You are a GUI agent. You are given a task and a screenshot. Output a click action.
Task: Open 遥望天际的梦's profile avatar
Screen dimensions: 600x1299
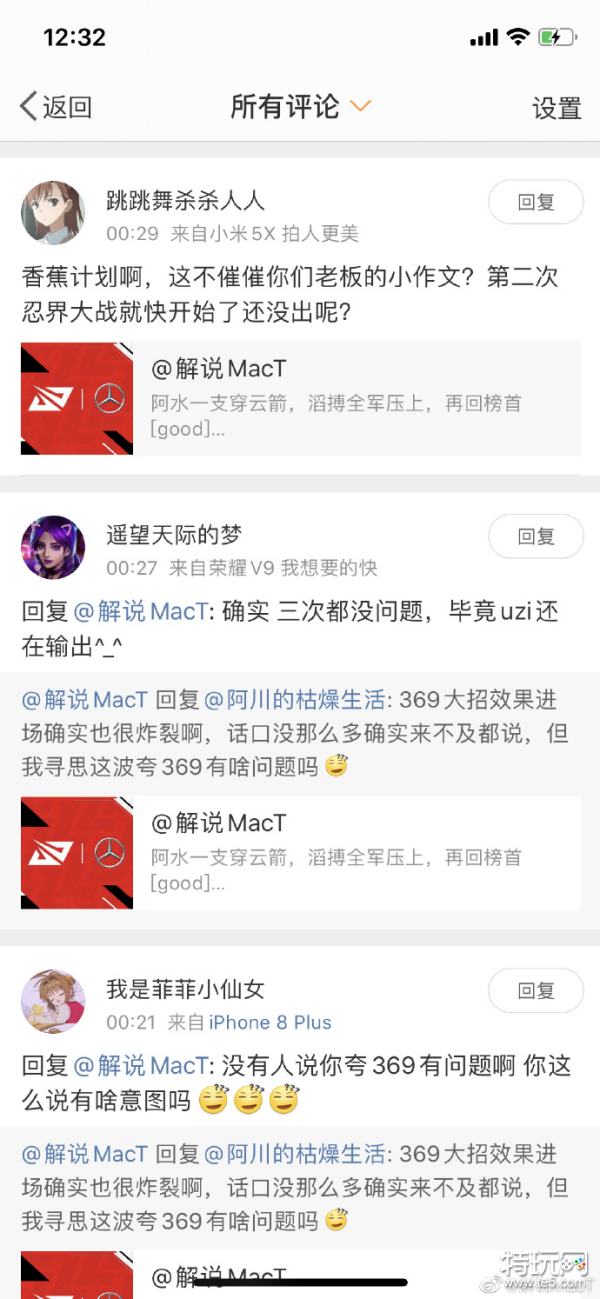pyautogui.click(x=53, y=547)
